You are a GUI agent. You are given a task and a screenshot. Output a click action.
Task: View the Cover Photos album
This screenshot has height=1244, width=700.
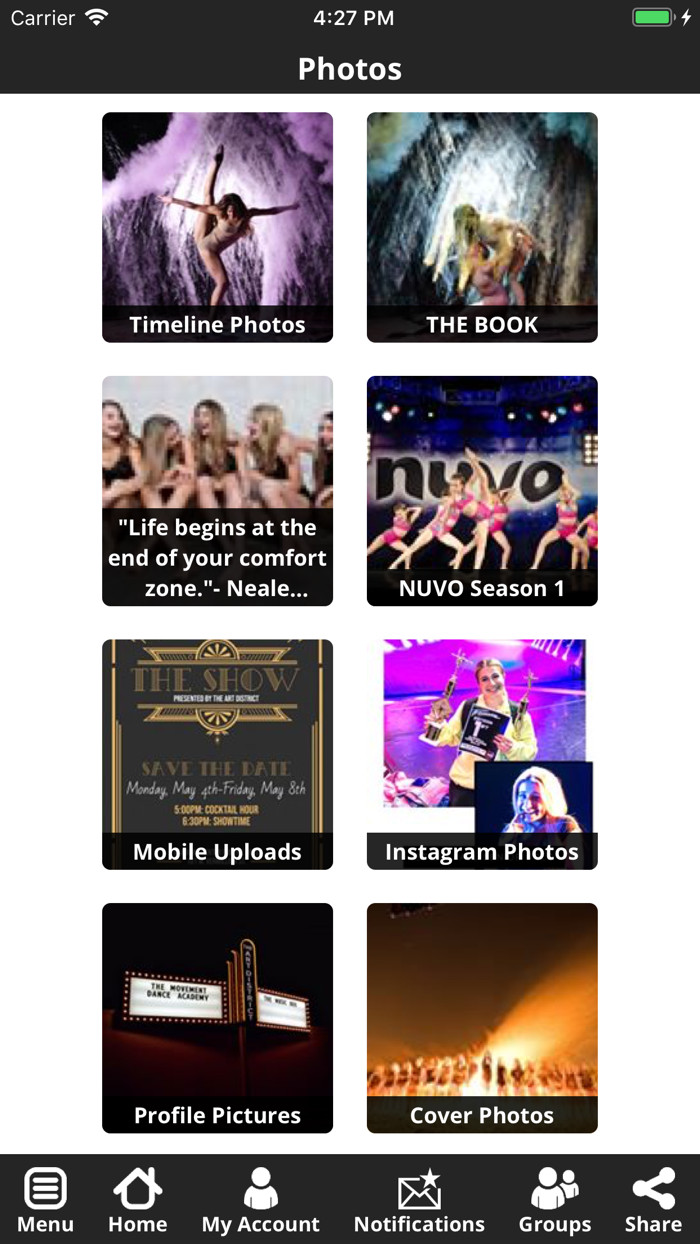(482, 1018)
